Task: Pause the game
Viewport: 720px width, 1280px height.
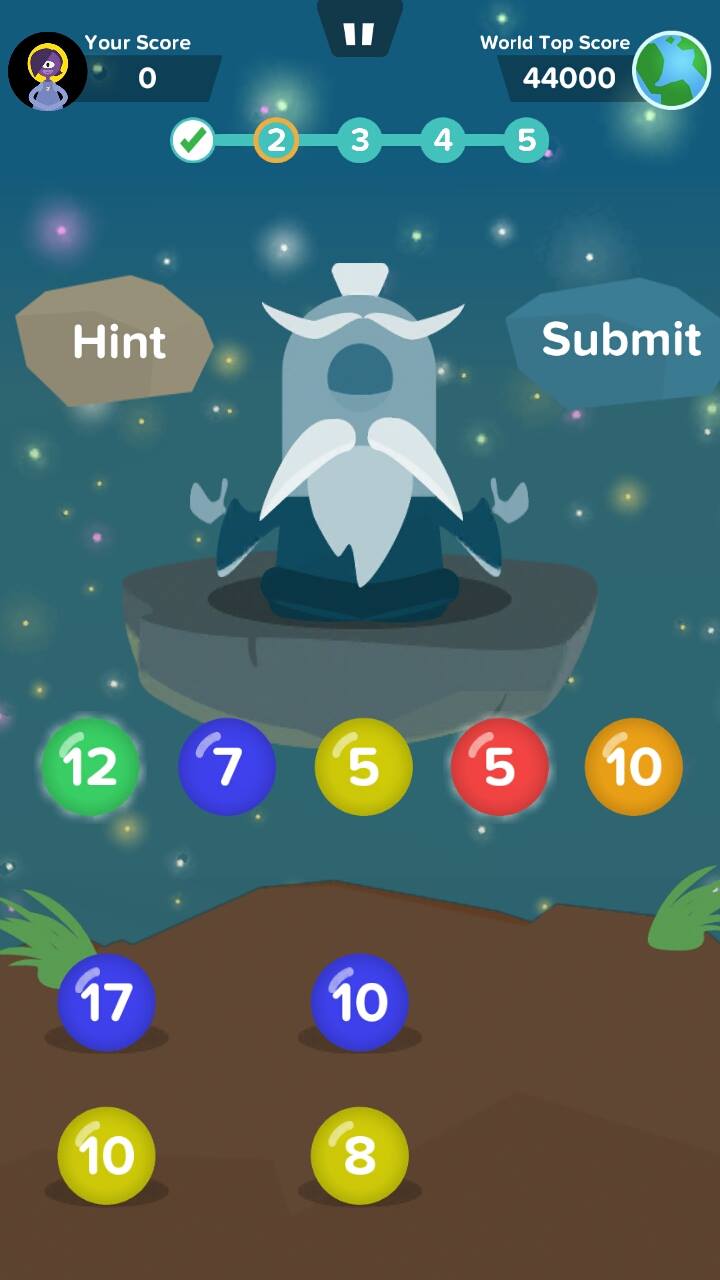Action: pos(359,34)
